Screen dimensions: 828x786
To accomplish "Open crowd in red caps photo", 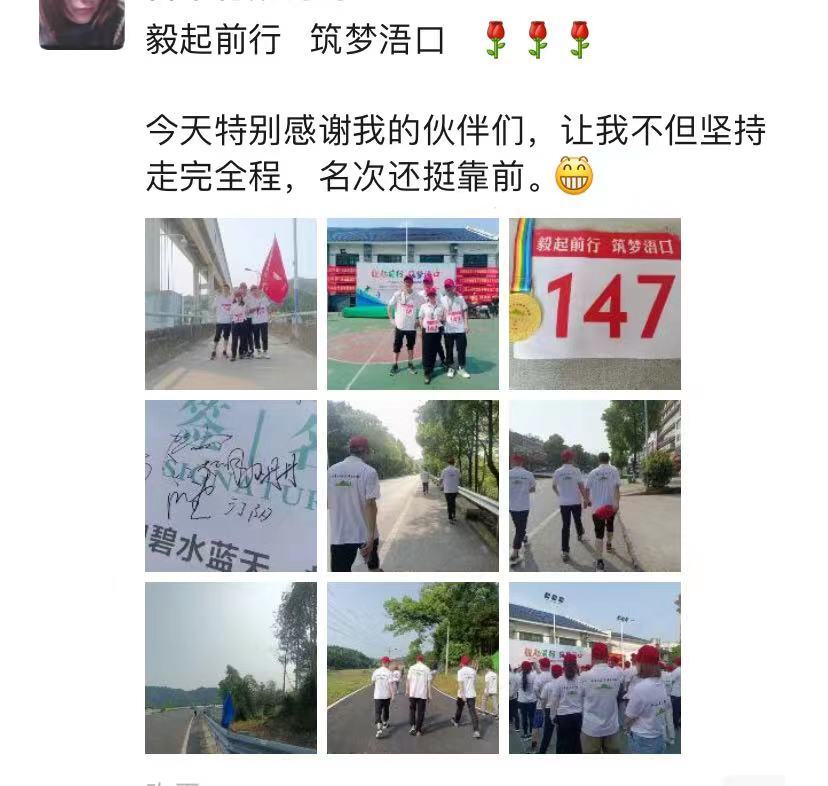I will point(594,668).
